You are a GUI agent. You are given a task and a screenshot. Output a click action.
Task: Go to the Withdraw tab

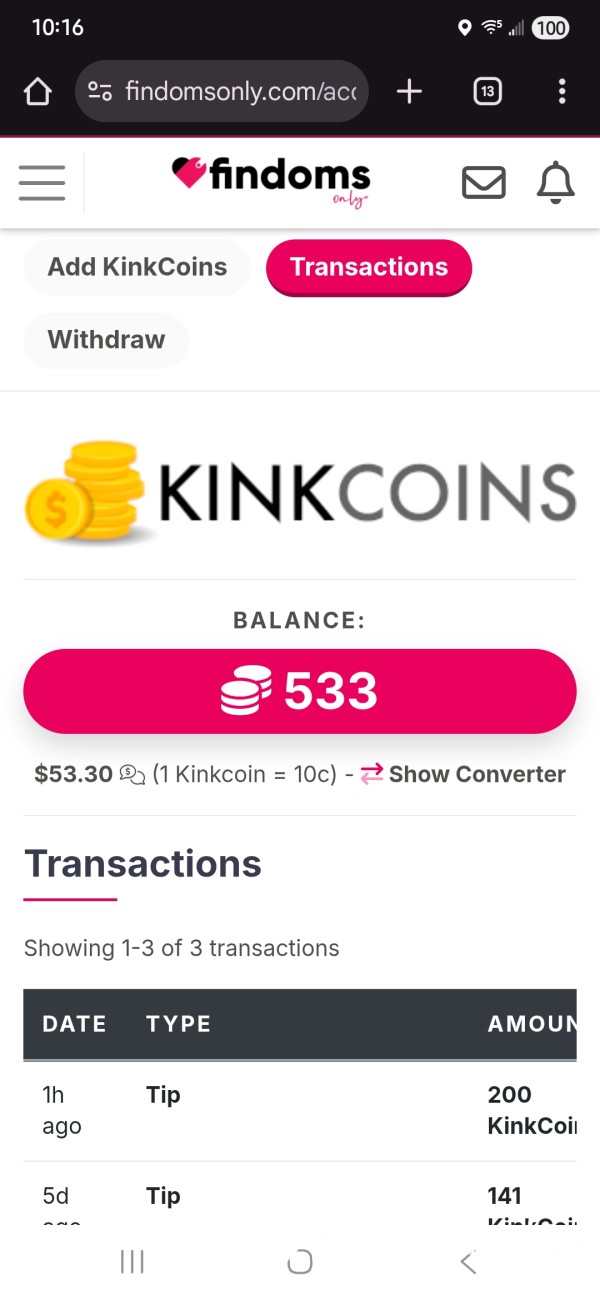(106, 340)
